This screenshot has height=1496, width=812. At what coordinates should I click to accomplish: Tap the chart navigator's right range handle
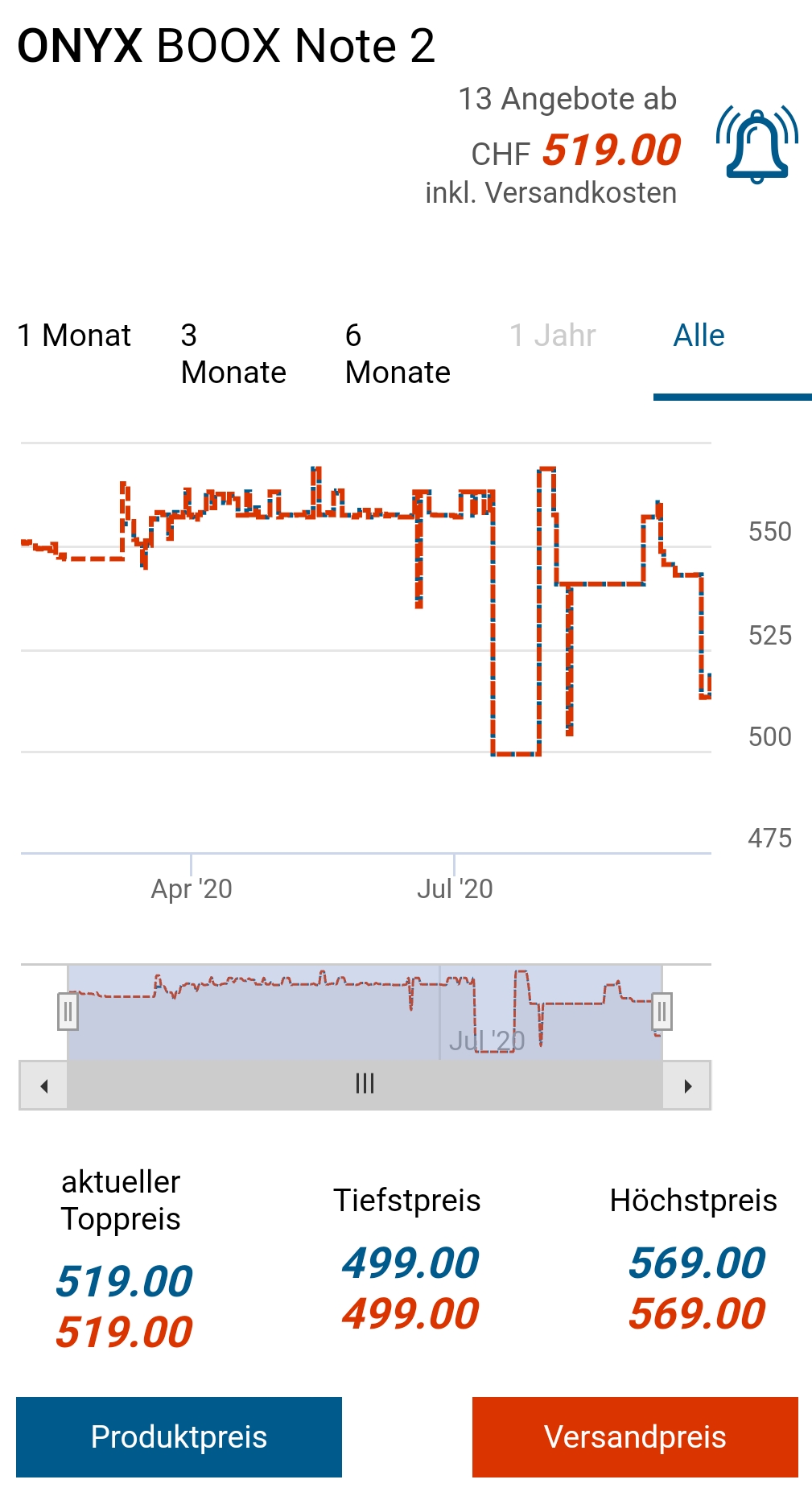(662, 1012)
